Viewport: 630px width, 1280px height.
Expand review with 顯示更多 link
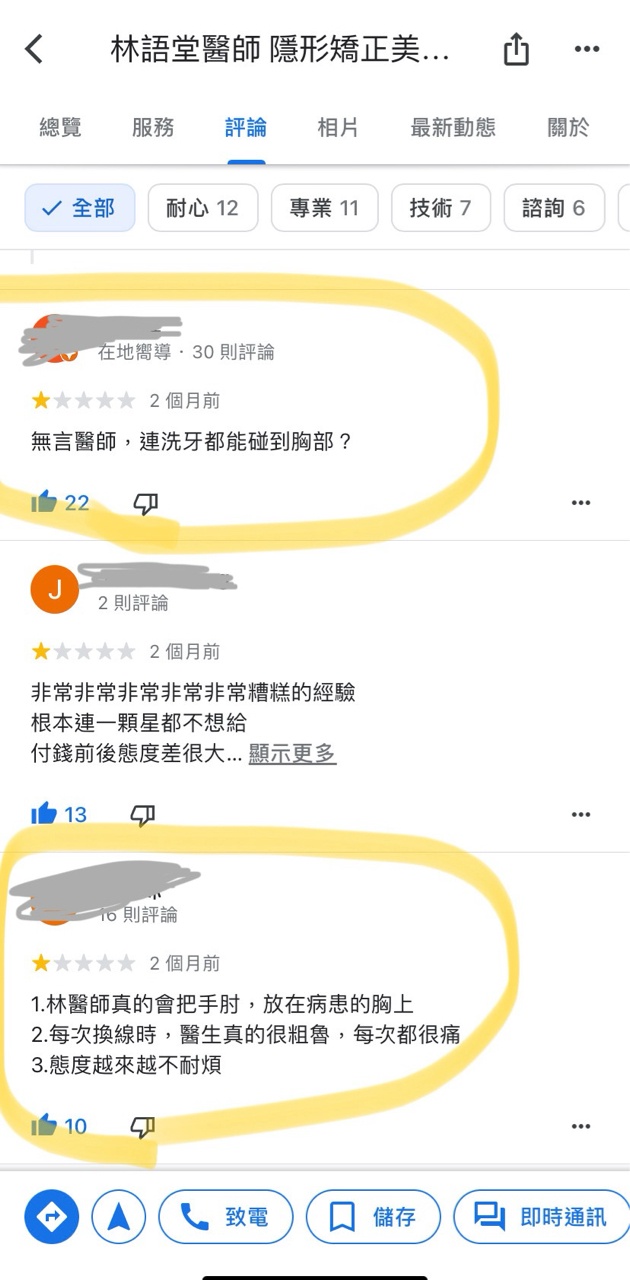292,754
